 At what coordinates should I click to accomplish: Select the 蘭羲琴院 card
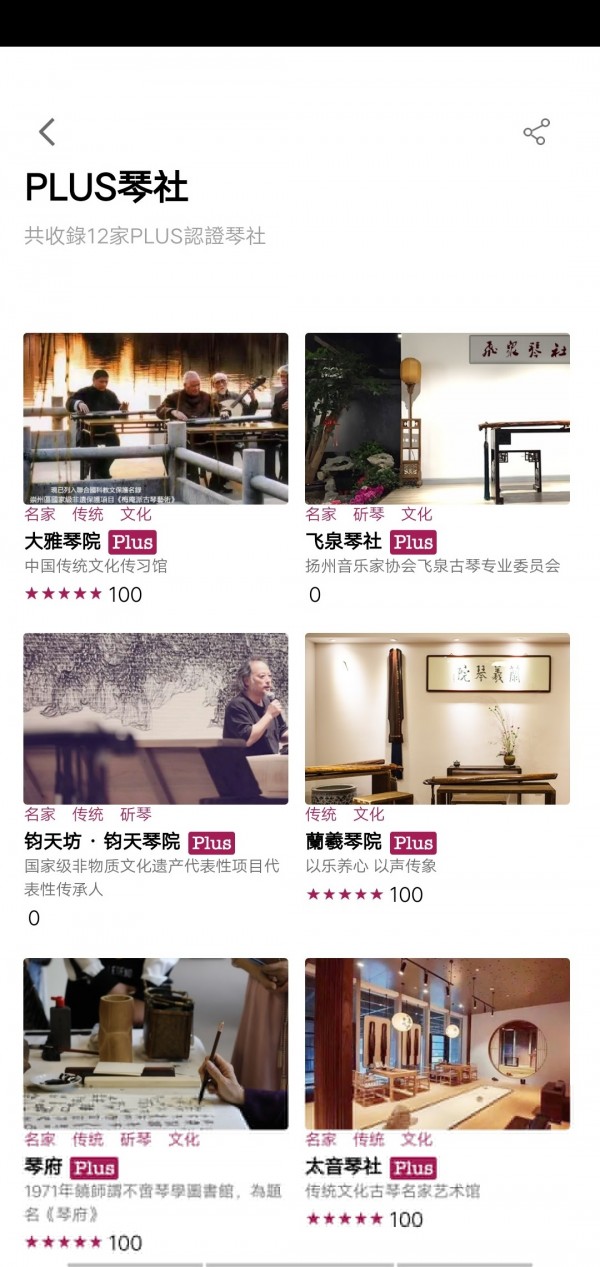click(x=437, y=718)
